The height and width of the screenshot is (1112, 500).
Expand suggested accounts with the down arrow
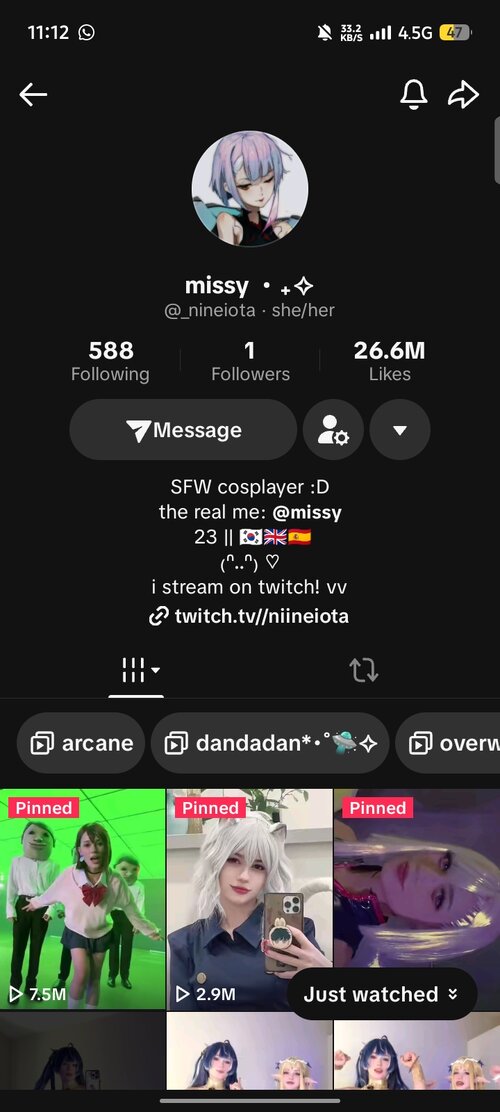(400, 430)
